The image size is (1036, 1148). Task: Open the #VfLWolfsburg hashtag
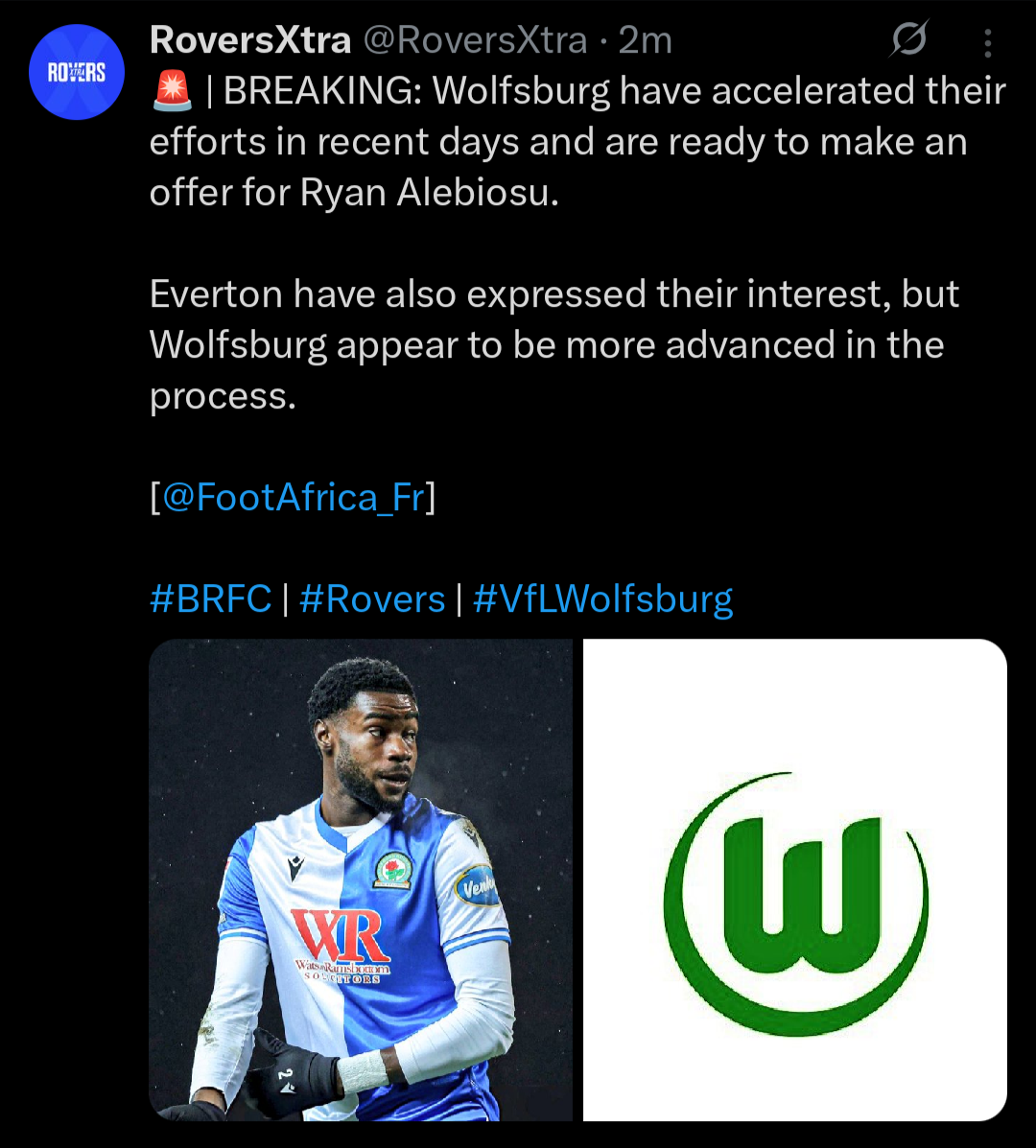[x=603, y=599]
